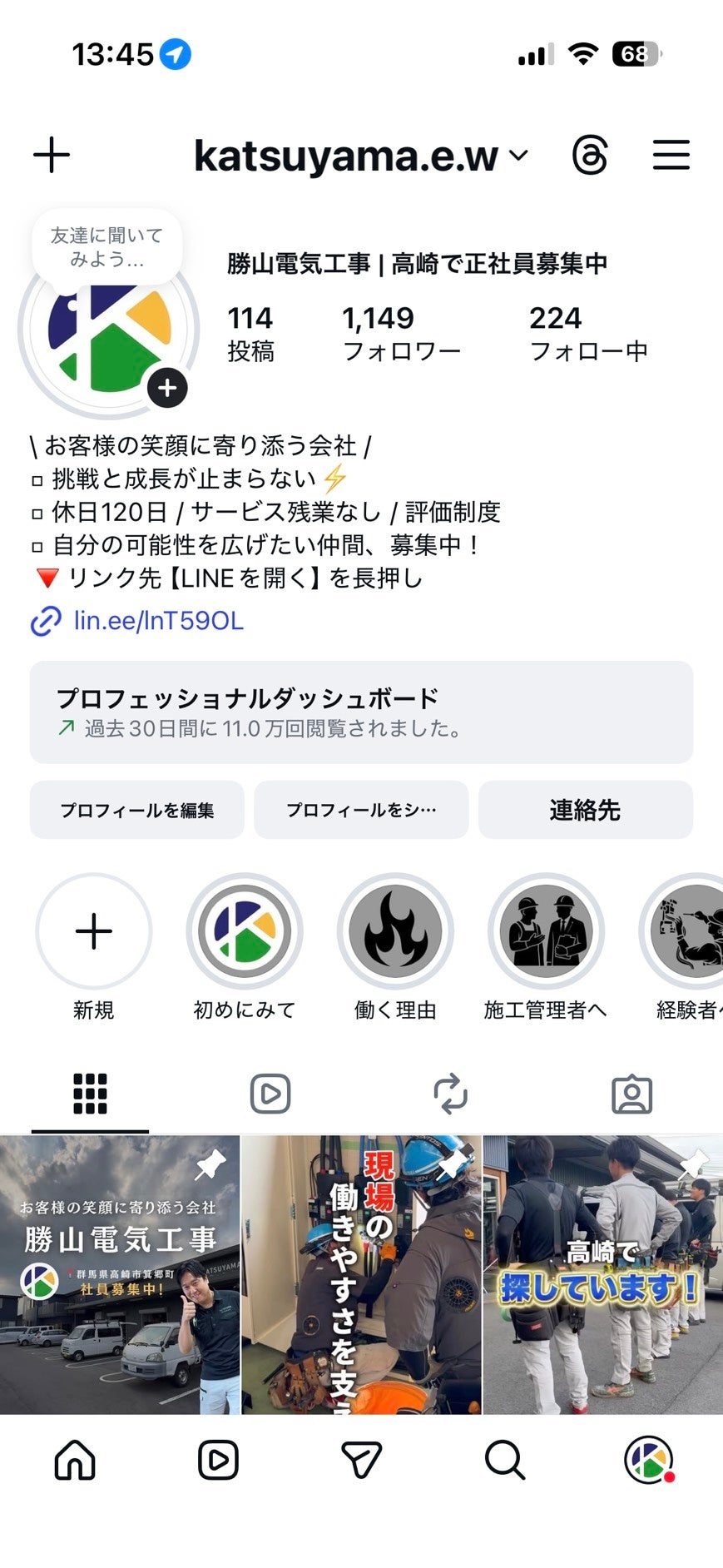Screen dimensions: 723x1568
Task: View the 初めにみて story highlight
Action: [x=245, y=931]
